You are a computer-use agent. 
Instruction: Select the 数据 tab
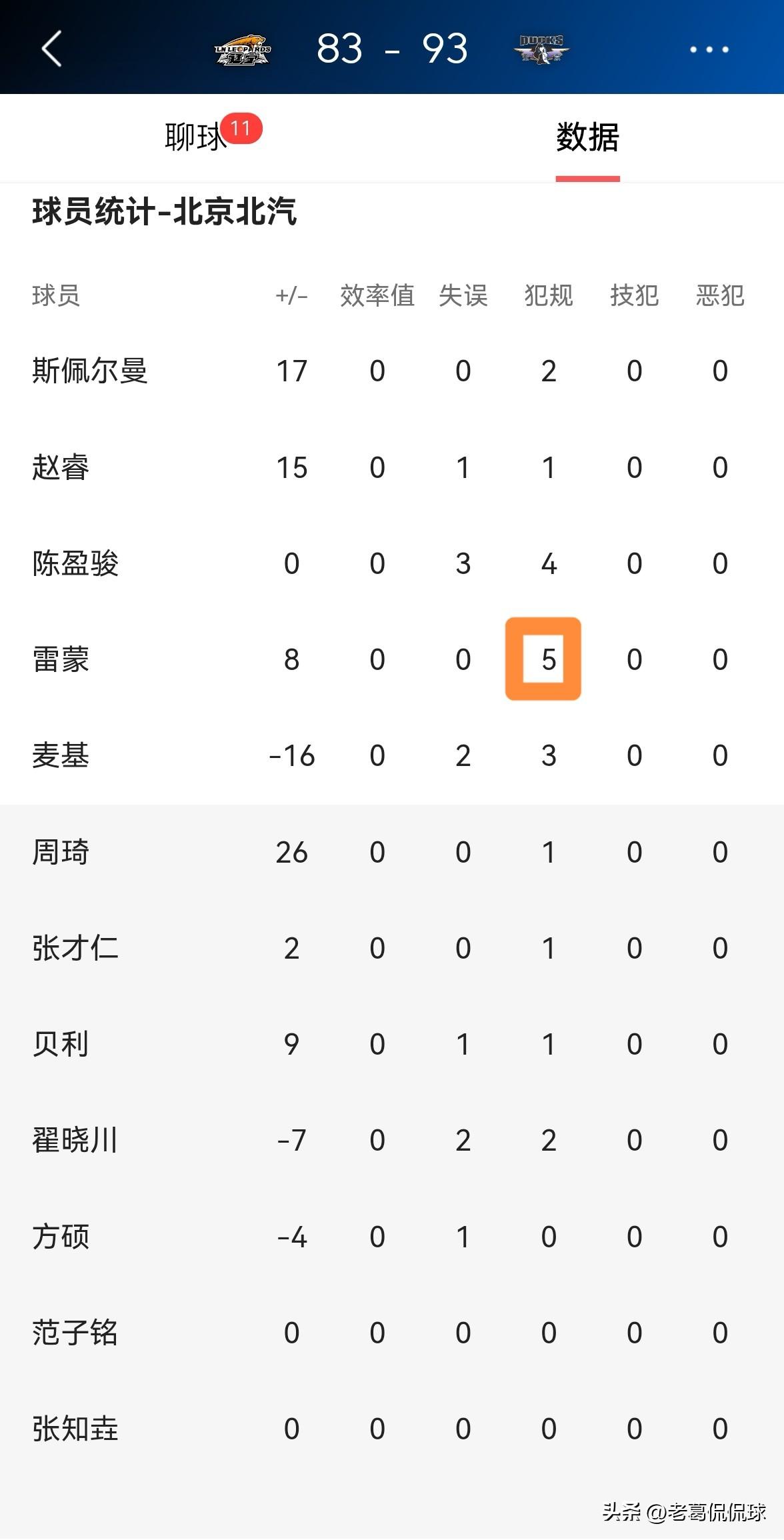click(587, 137)
